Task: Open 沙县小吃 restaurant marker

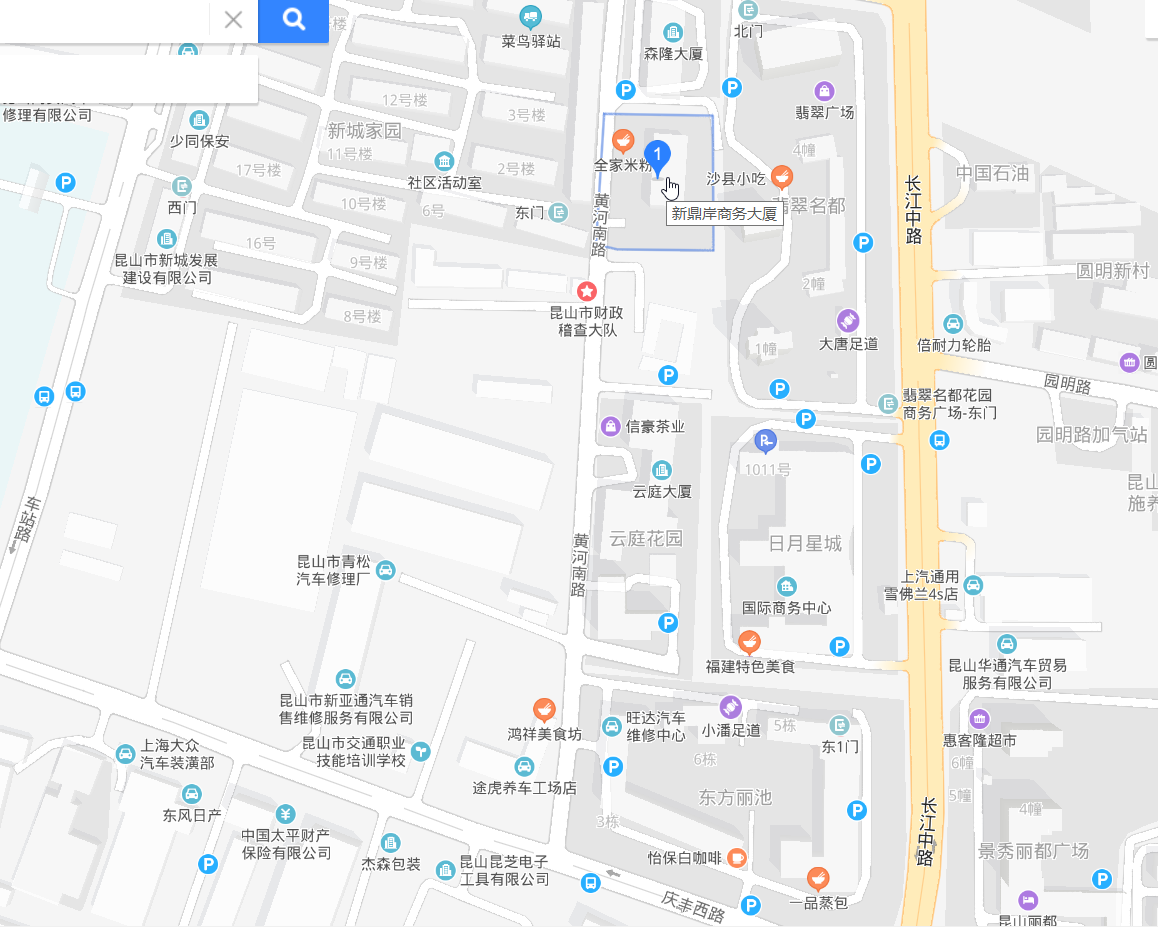Action: (781, 177)
